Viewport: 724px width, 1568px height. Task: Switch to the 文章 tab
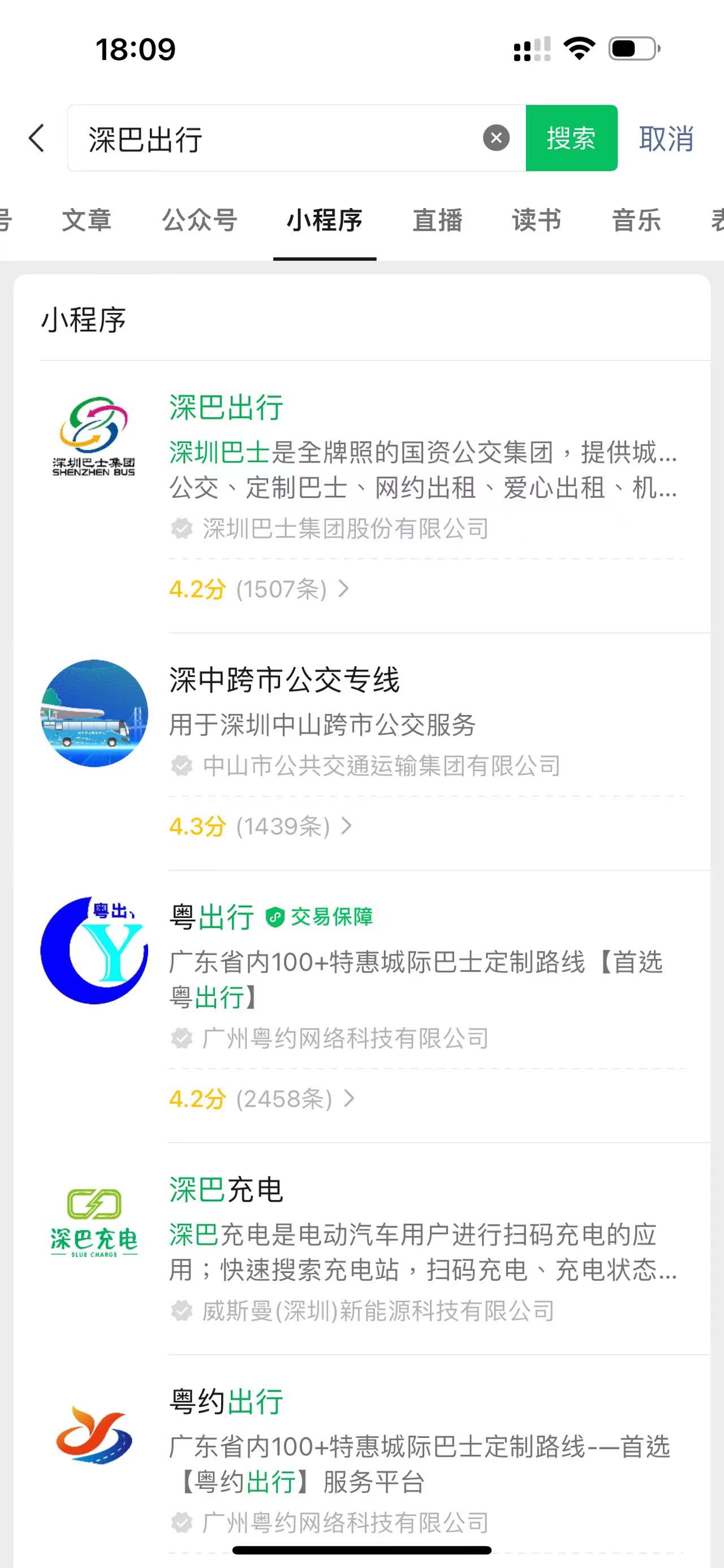tap(87, 220)
